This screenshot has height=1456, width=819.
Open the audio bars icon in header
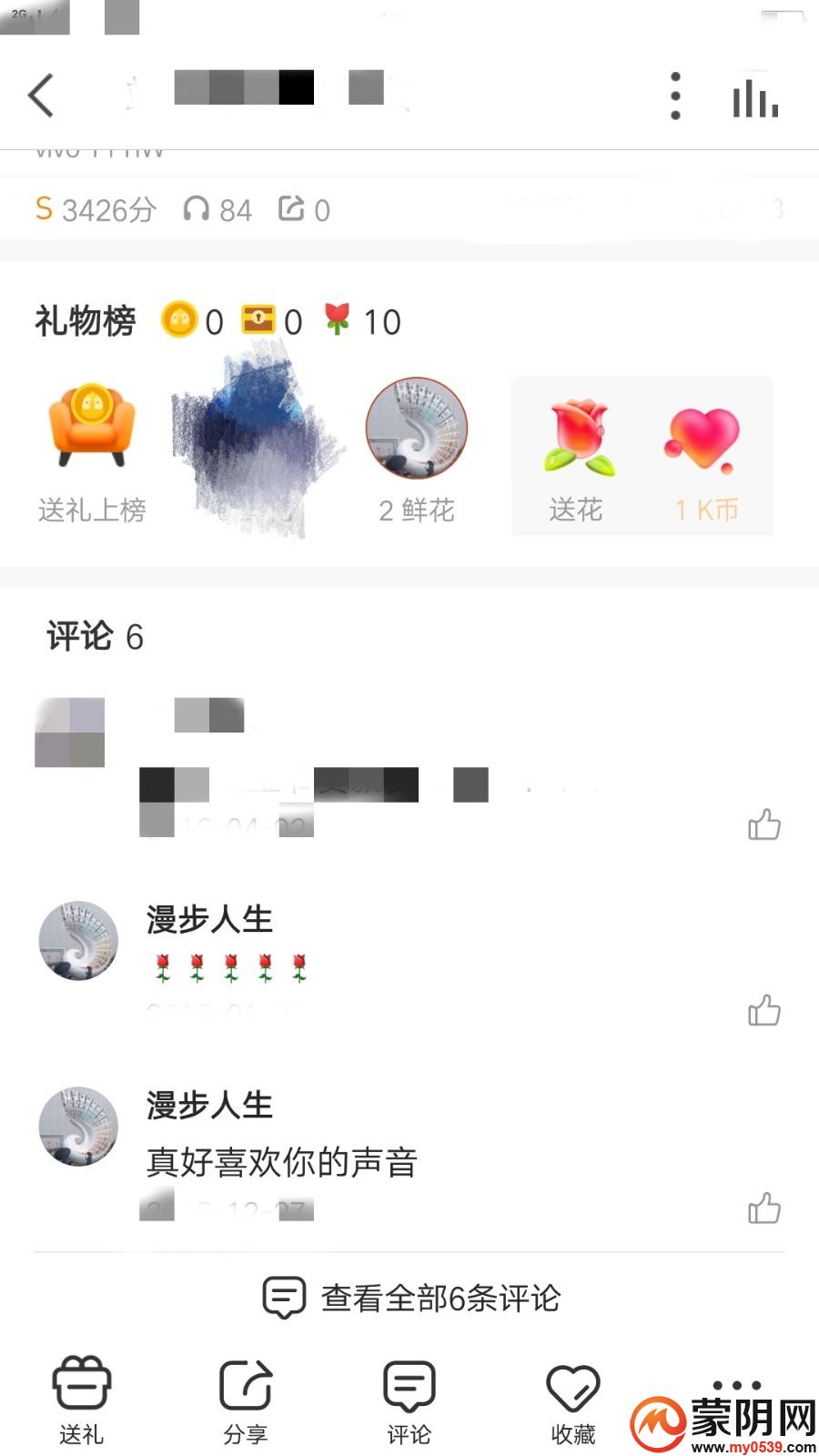coord(754,97)
